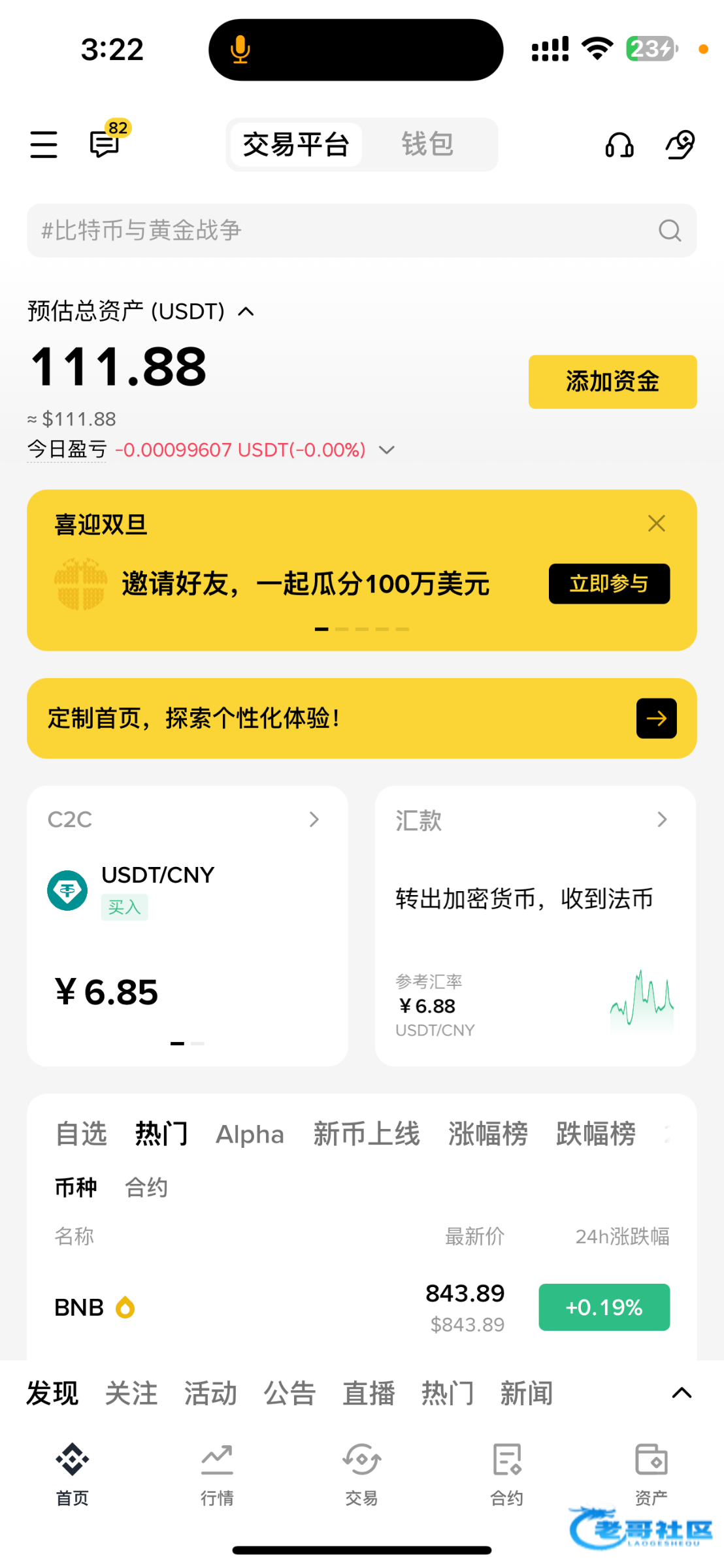Image resolution: width=724 pixels, height=1568 pixels.
Task: Tap 立即参与 on invite banner
Action: (x=608, y=583)
